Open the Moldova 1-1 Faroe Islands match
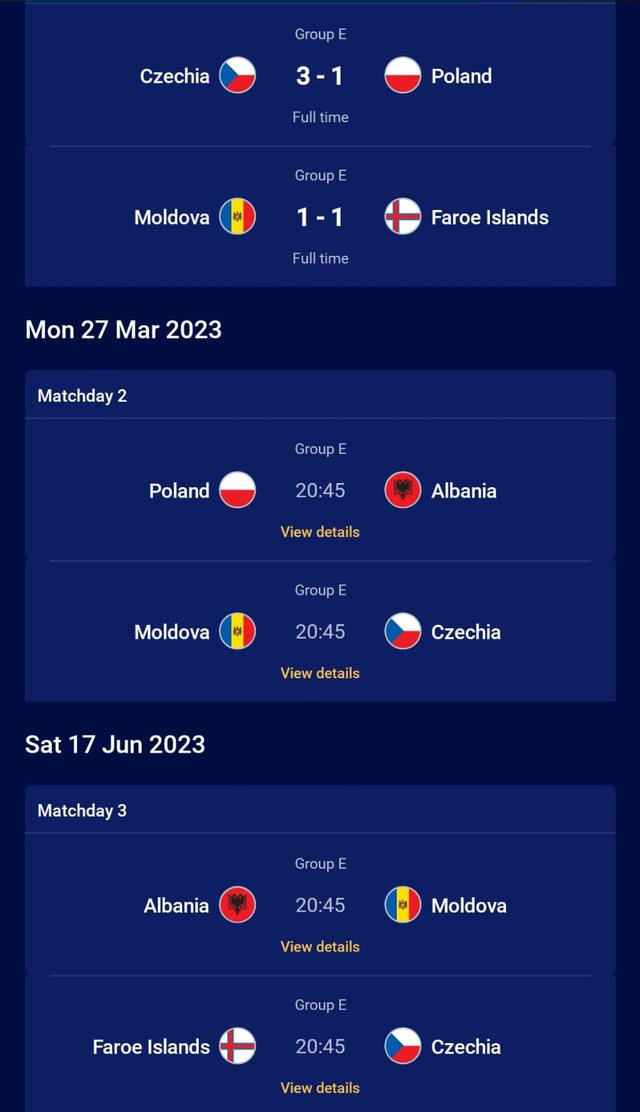Screen dimensions: 640x1112 tap(320, 217)
